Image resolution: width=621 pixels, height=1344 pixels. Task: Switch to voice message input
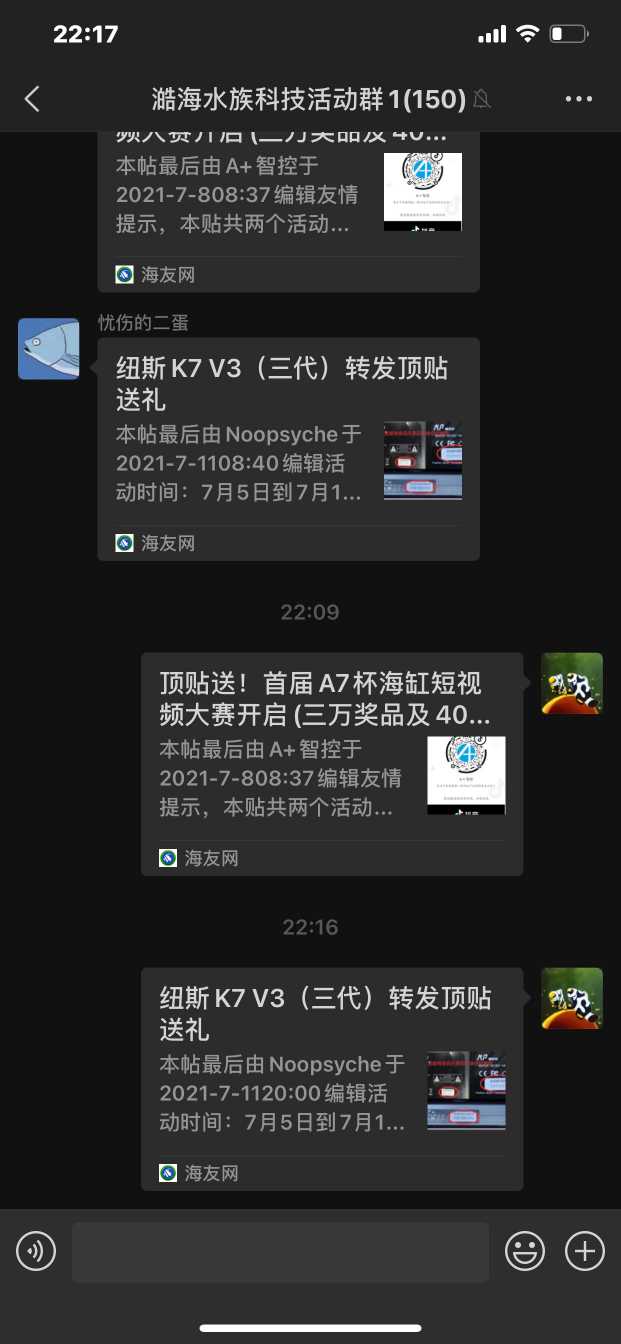coord(36,1251)
